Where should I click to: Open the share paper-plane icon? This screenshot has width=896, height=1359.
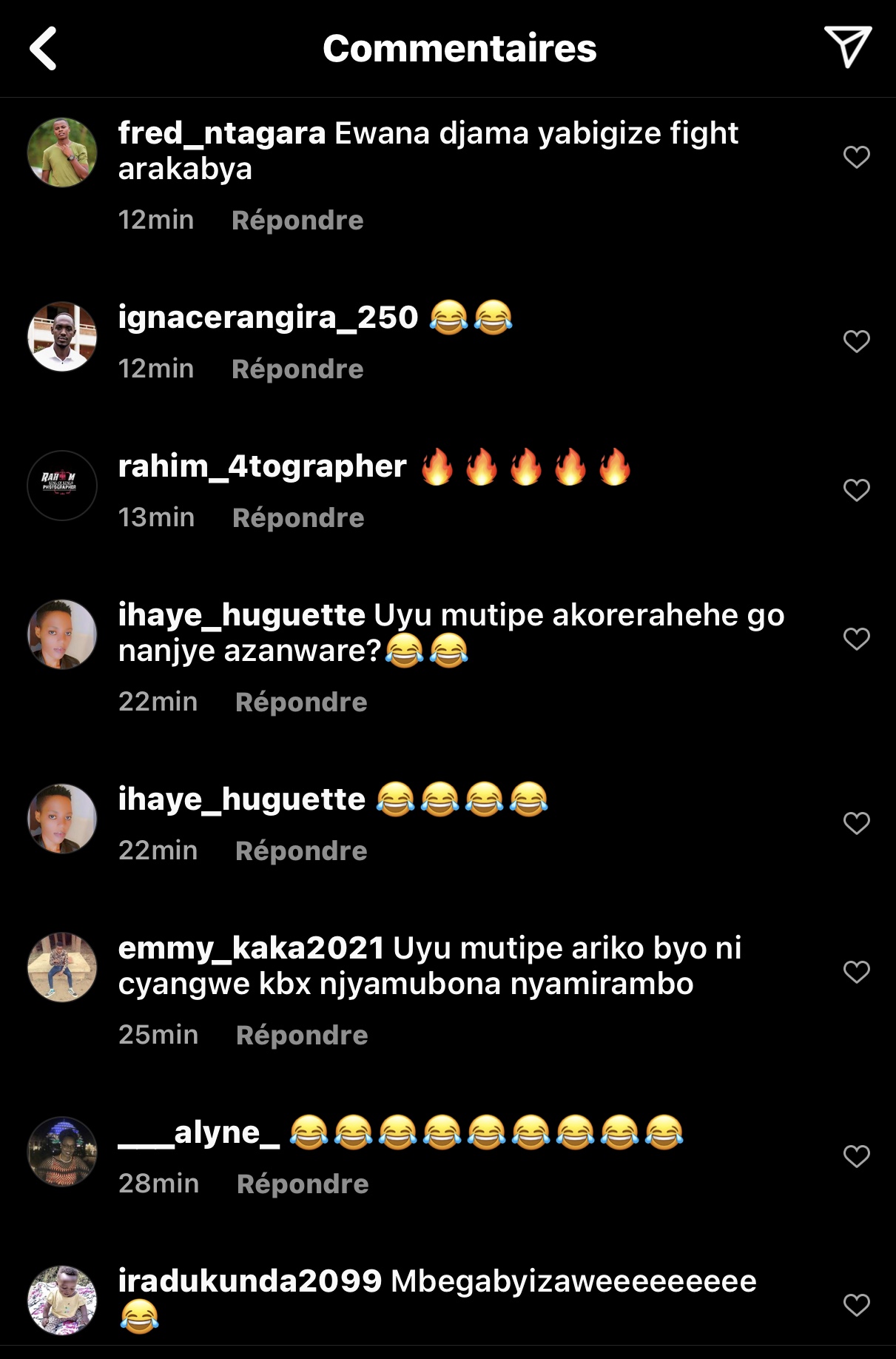847,47
